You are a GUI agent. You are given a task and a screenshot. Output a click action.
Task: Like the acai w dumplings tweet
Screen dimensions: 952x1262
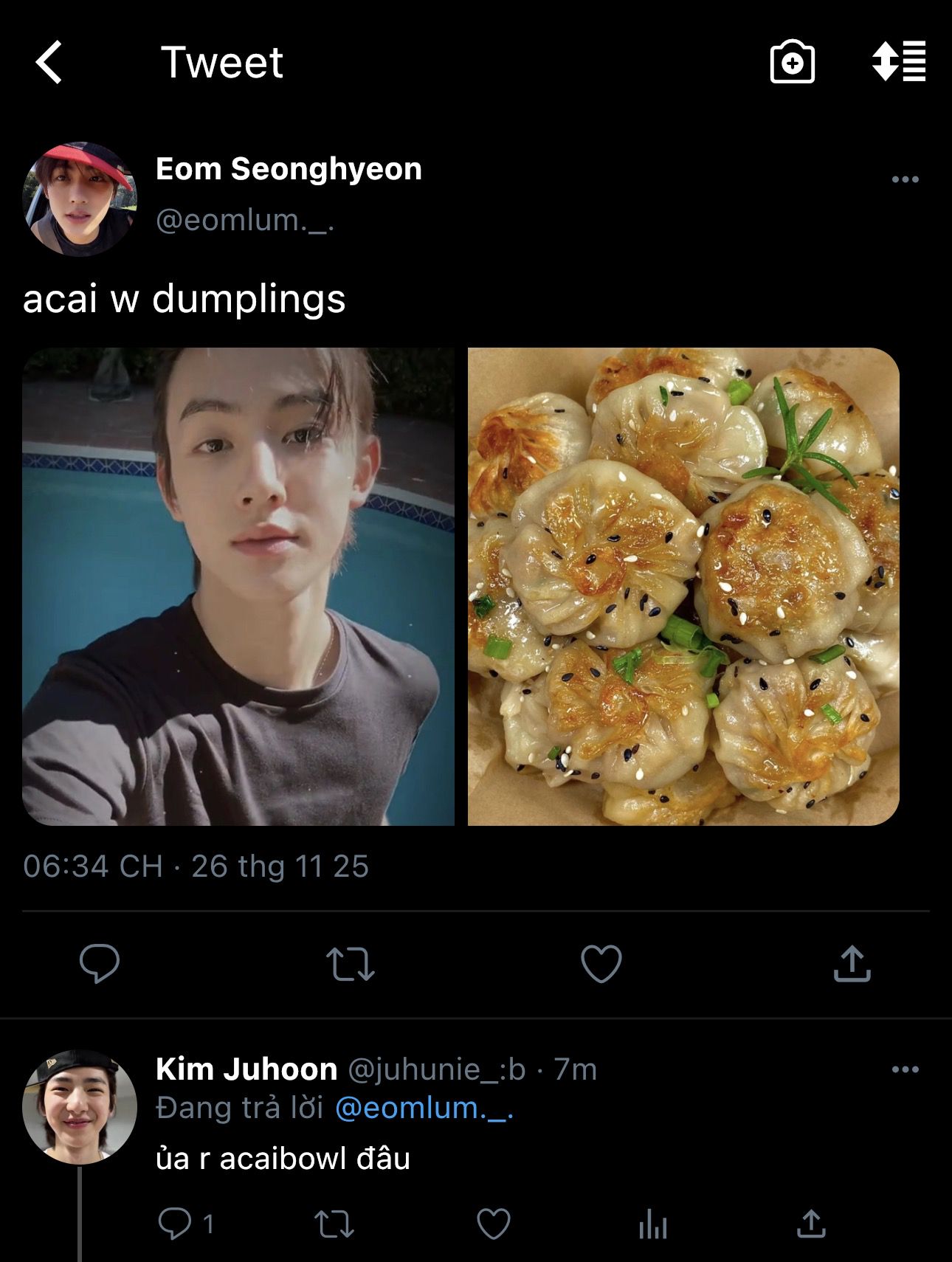(601, 963)
